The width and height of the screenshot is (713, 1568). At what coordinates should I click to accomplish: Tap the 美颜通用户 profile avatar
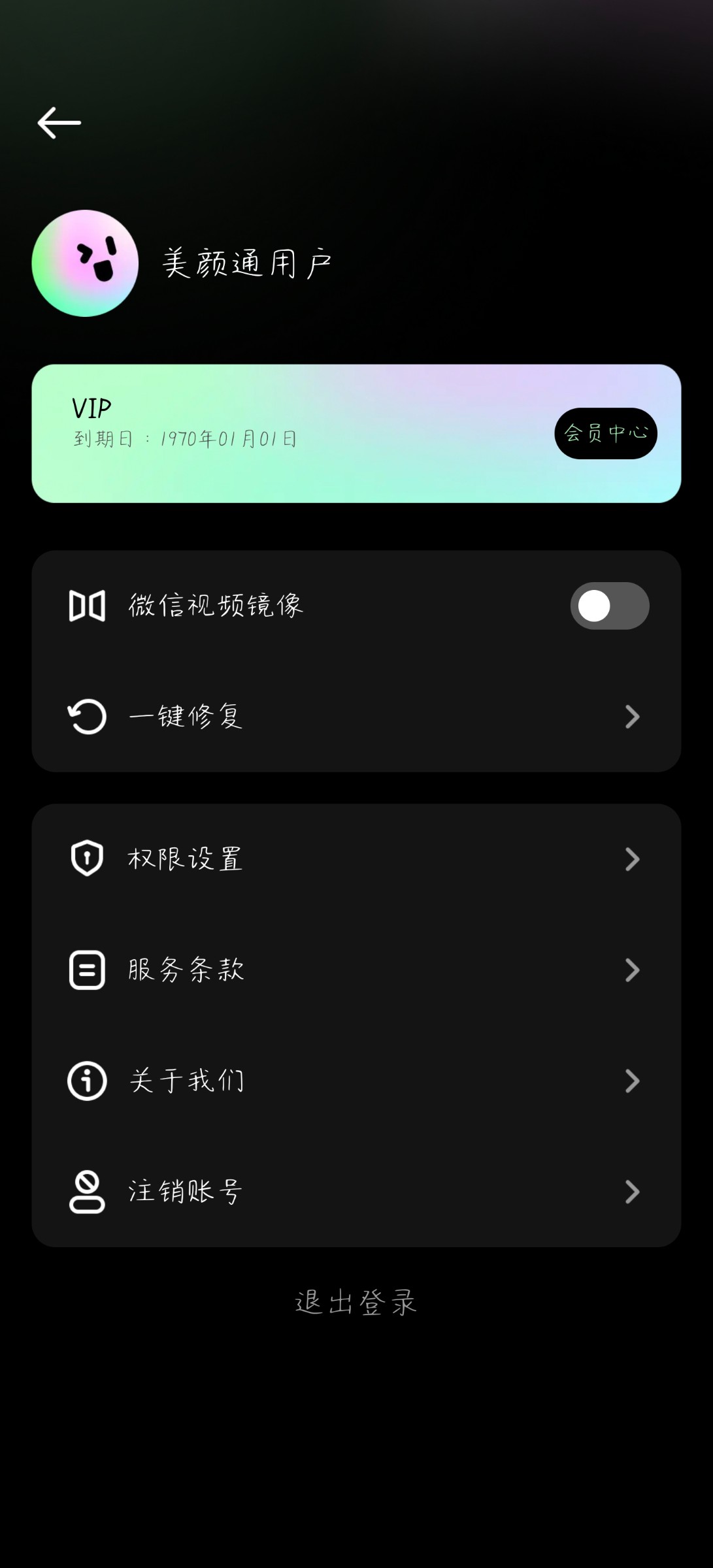[85, 263]
